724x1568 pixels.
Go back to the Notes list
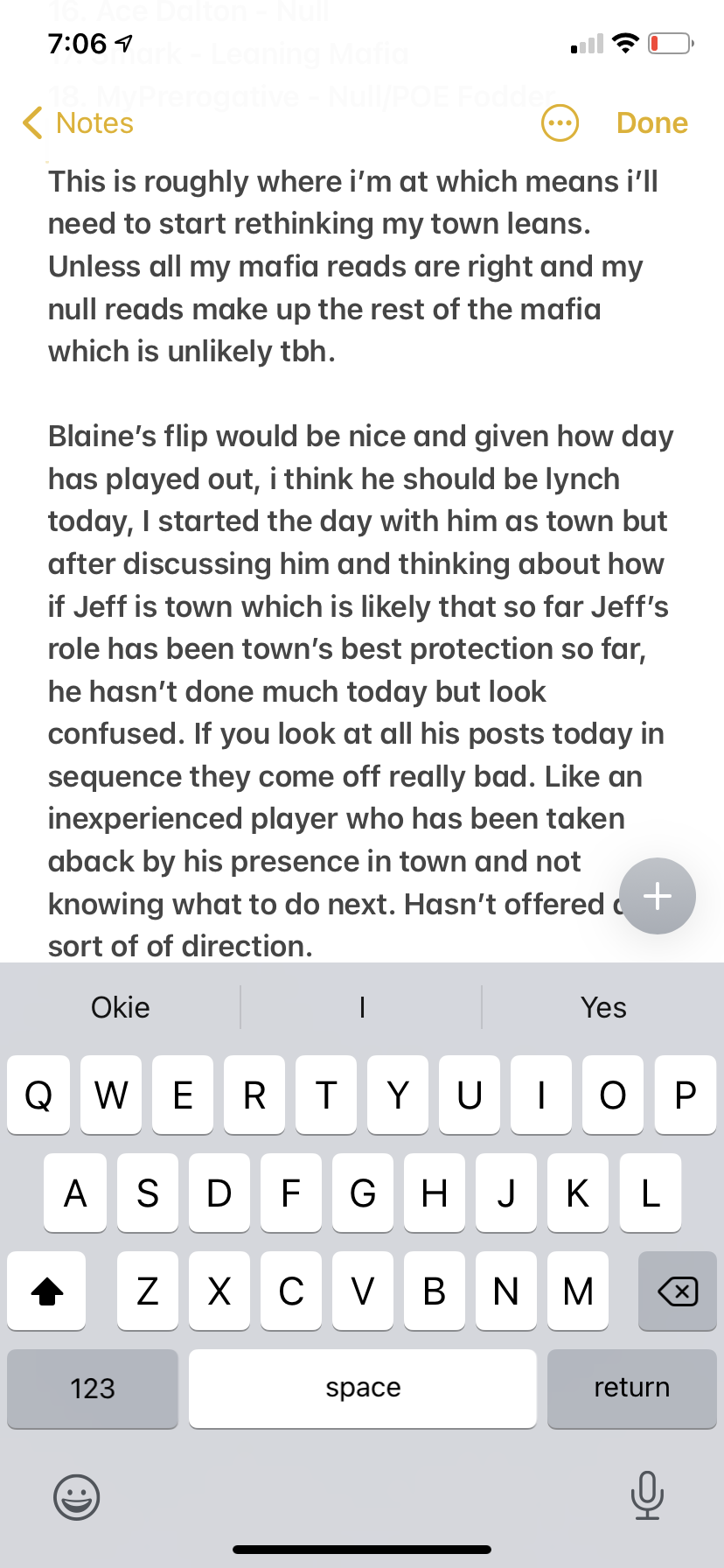coord(79,123)
